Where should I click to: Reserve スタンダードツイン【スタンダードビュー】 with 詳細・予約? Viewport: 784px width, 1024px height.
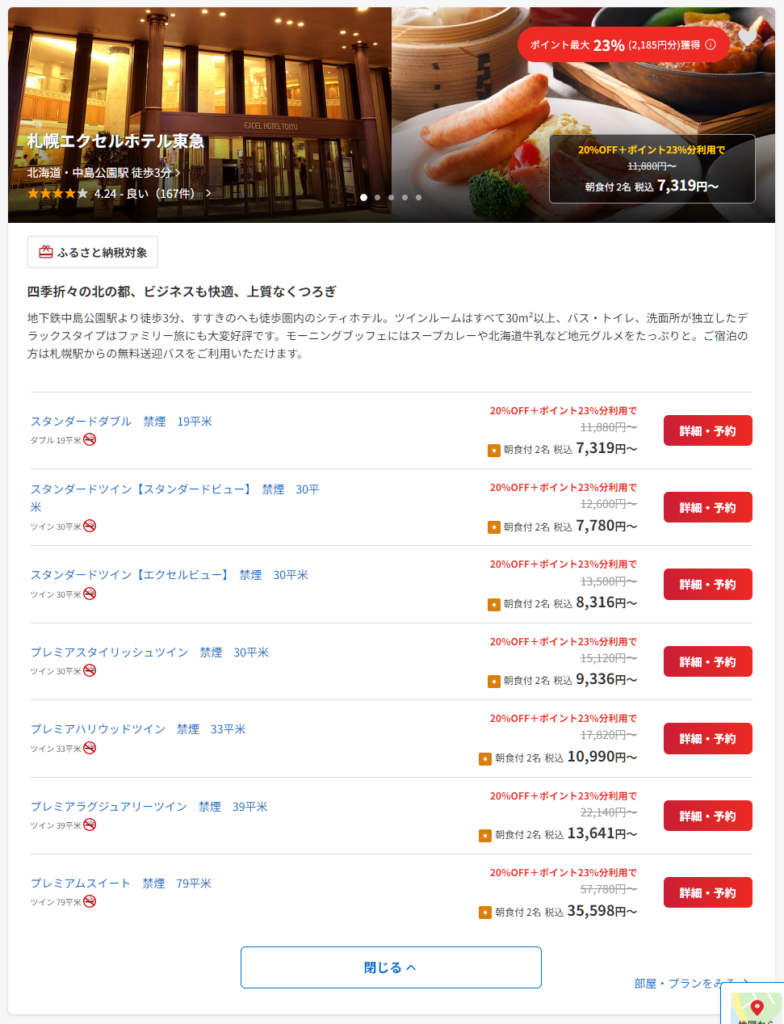[x=707, y=508]
